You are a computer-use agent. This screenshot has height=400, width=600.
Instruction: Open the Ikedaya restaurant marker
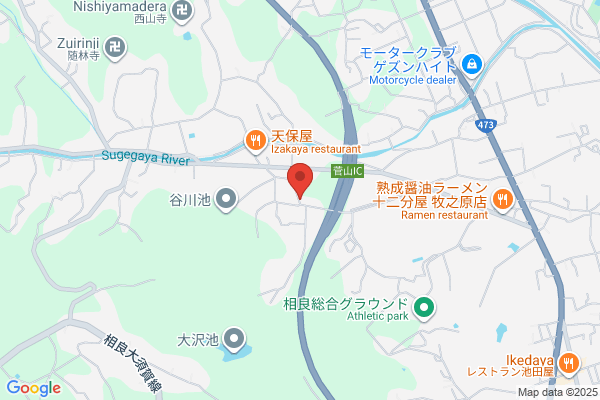point(569,364)
